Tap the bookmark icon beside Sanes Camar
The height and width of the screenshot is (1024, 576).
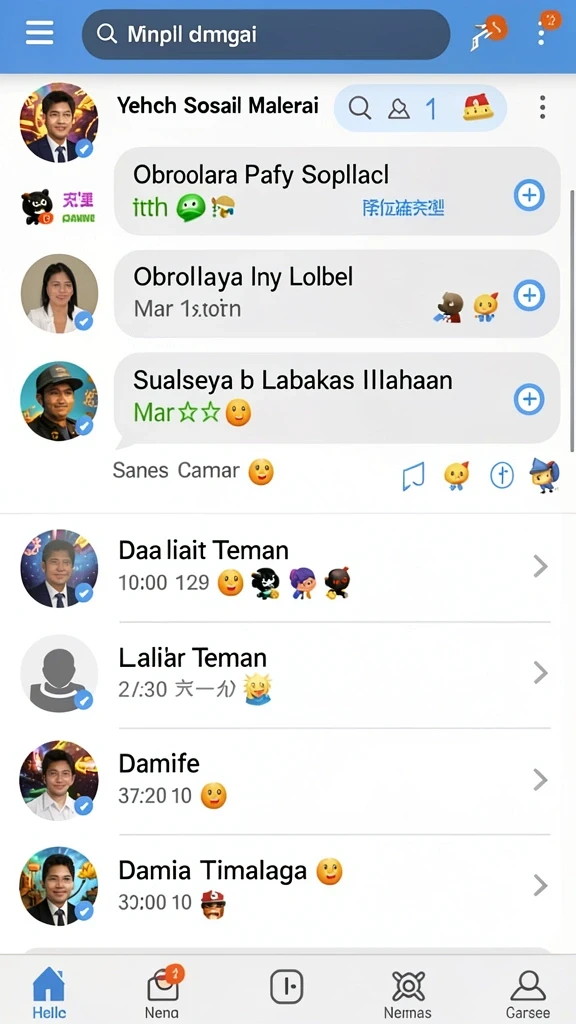click(413, 476)
